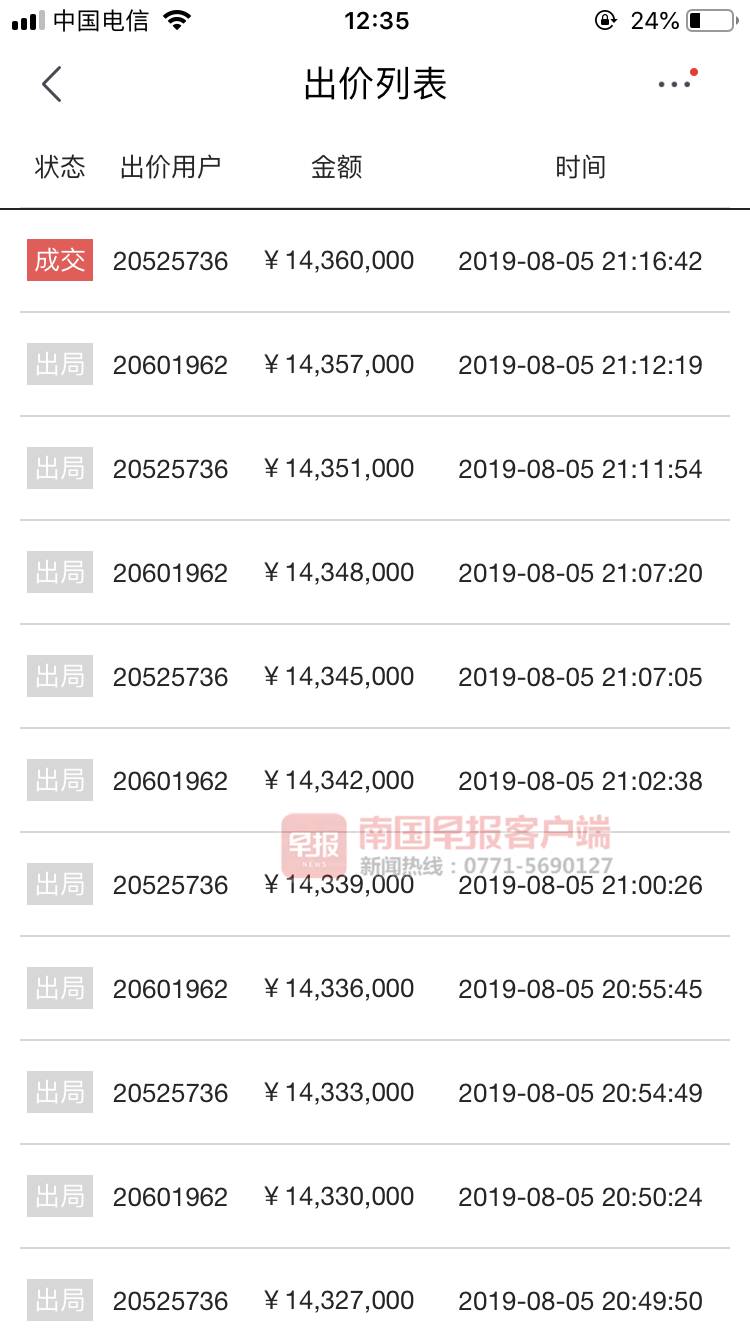
Task: Tap the 成交 status badge
Action: click(58, 260)
